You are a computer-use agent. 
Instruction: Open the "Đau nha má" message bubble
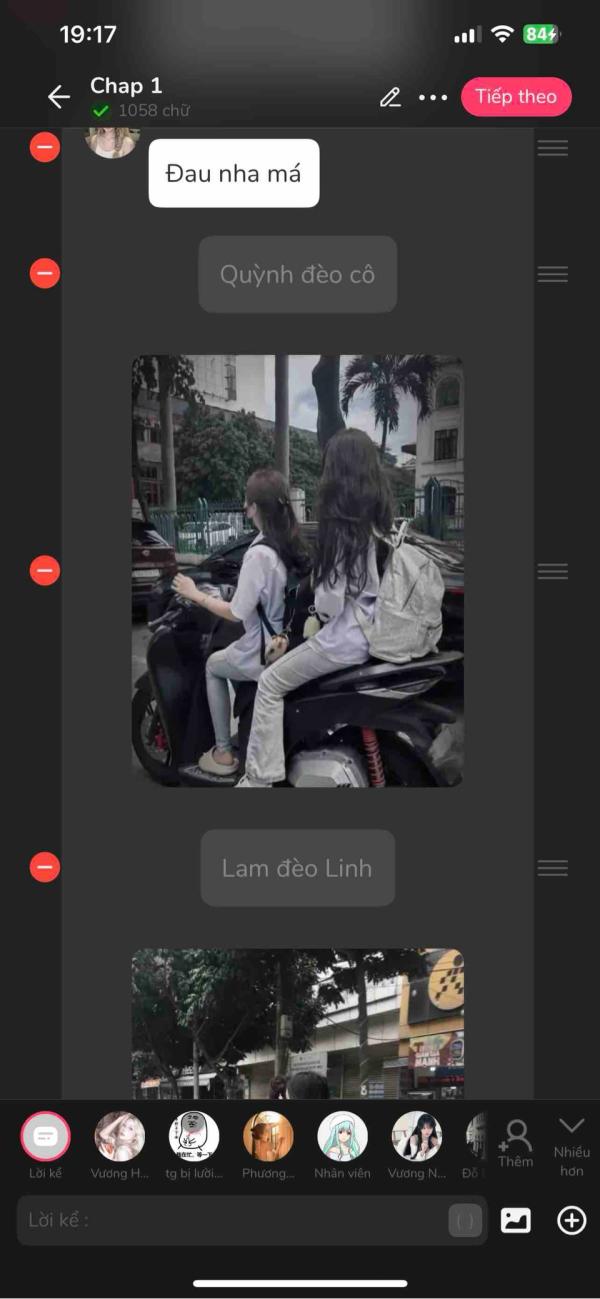(x=234, y=173)
